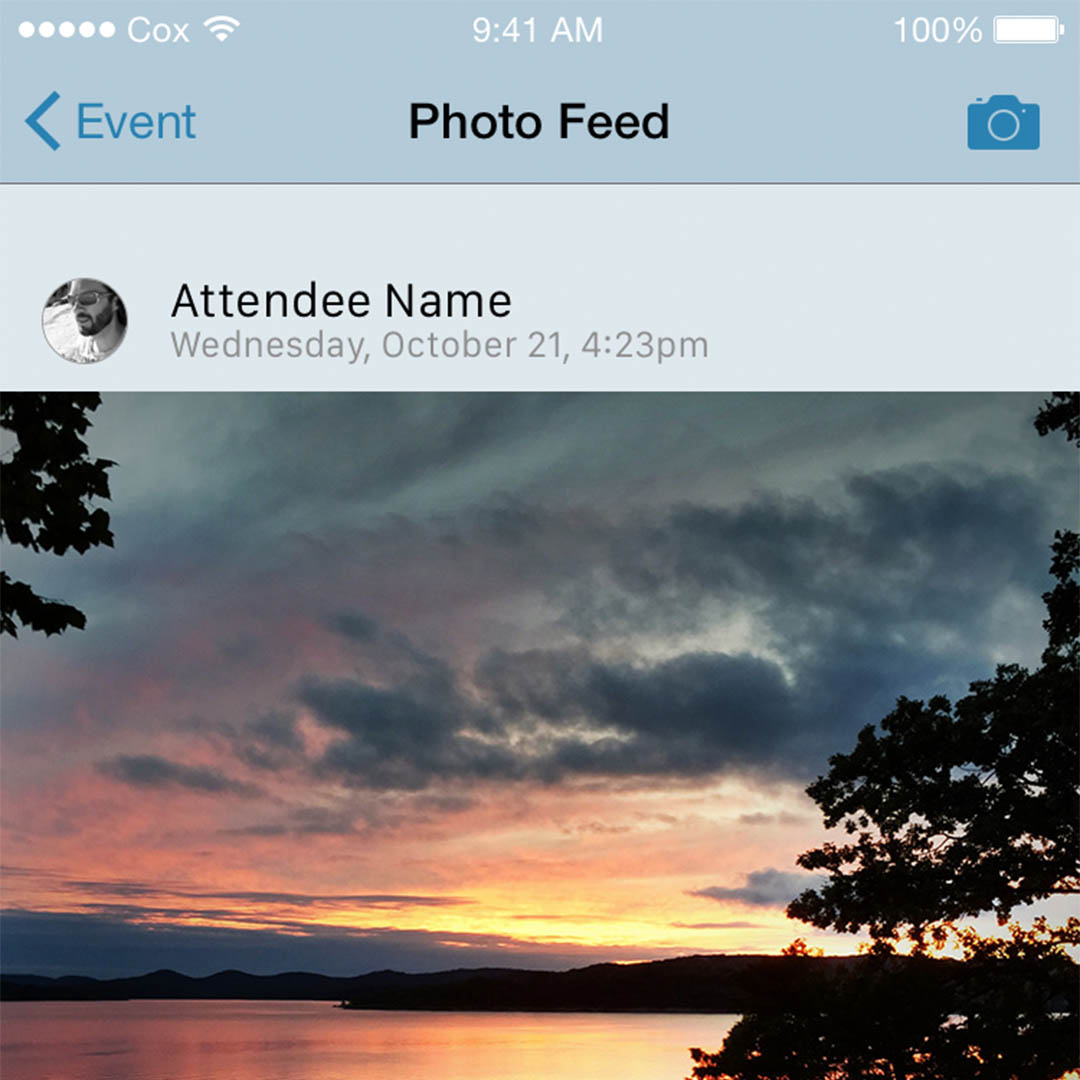Image resolution: width=1080 pixels, height=1080 pixels.
Task: Open the camera to add a photo
Action: coord(1003,123)
